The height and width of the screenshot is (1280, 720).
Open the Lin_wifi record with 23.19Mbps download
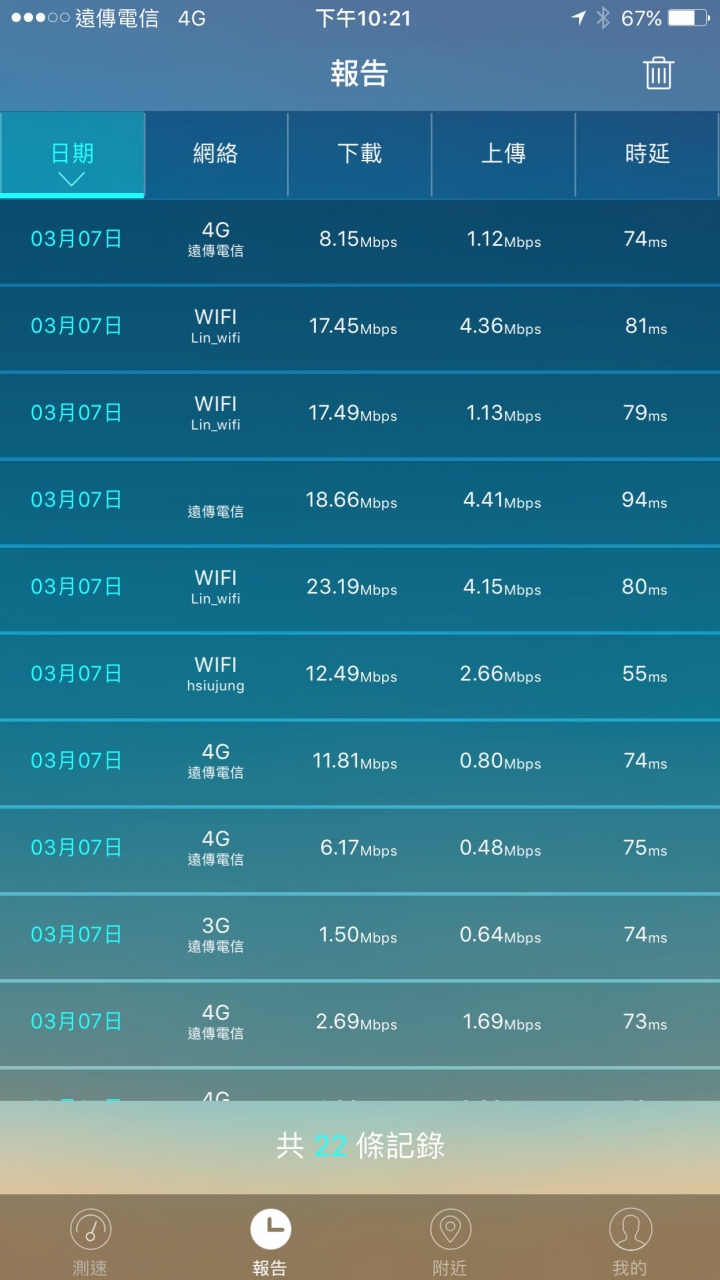coord(360,588)
